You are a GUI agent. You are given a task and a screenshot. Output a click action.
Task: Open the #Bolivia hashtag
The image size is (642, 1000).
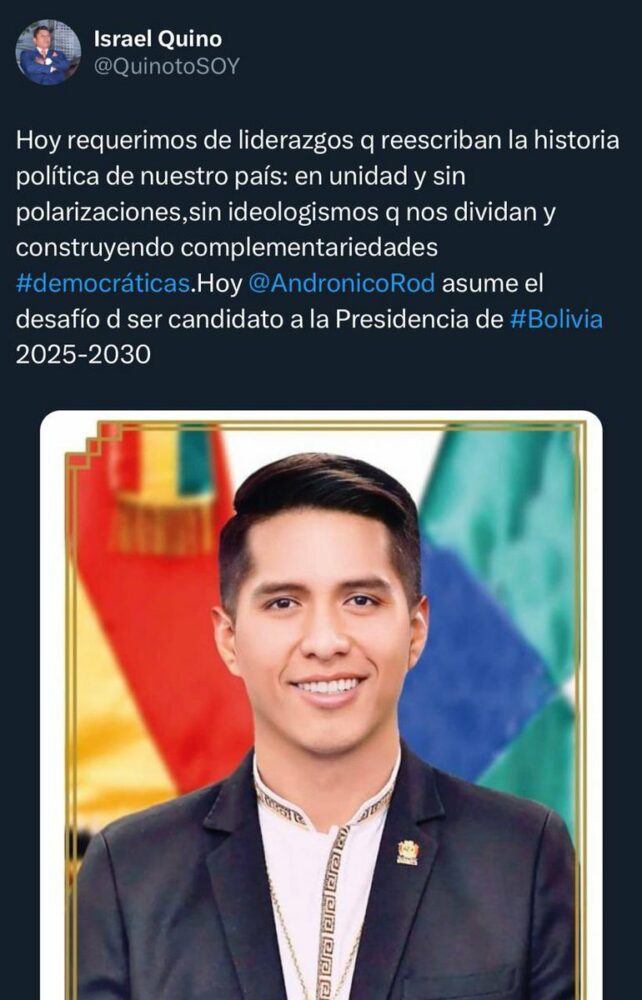coord(555,319)
